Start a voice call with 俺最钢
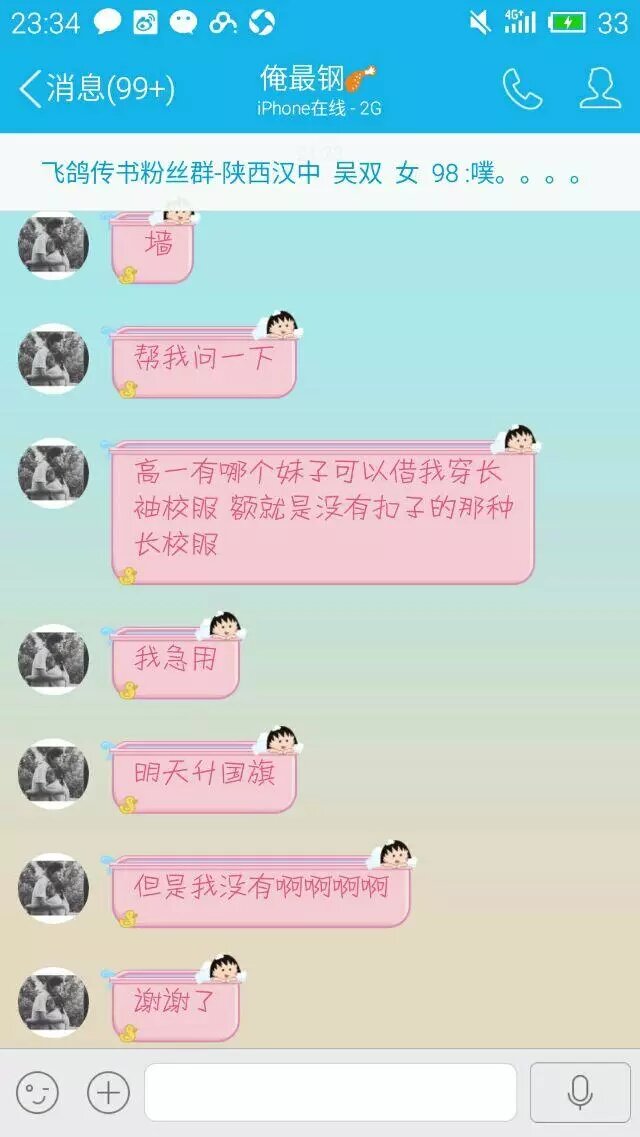640x1137 pixels. pos(521,89)
